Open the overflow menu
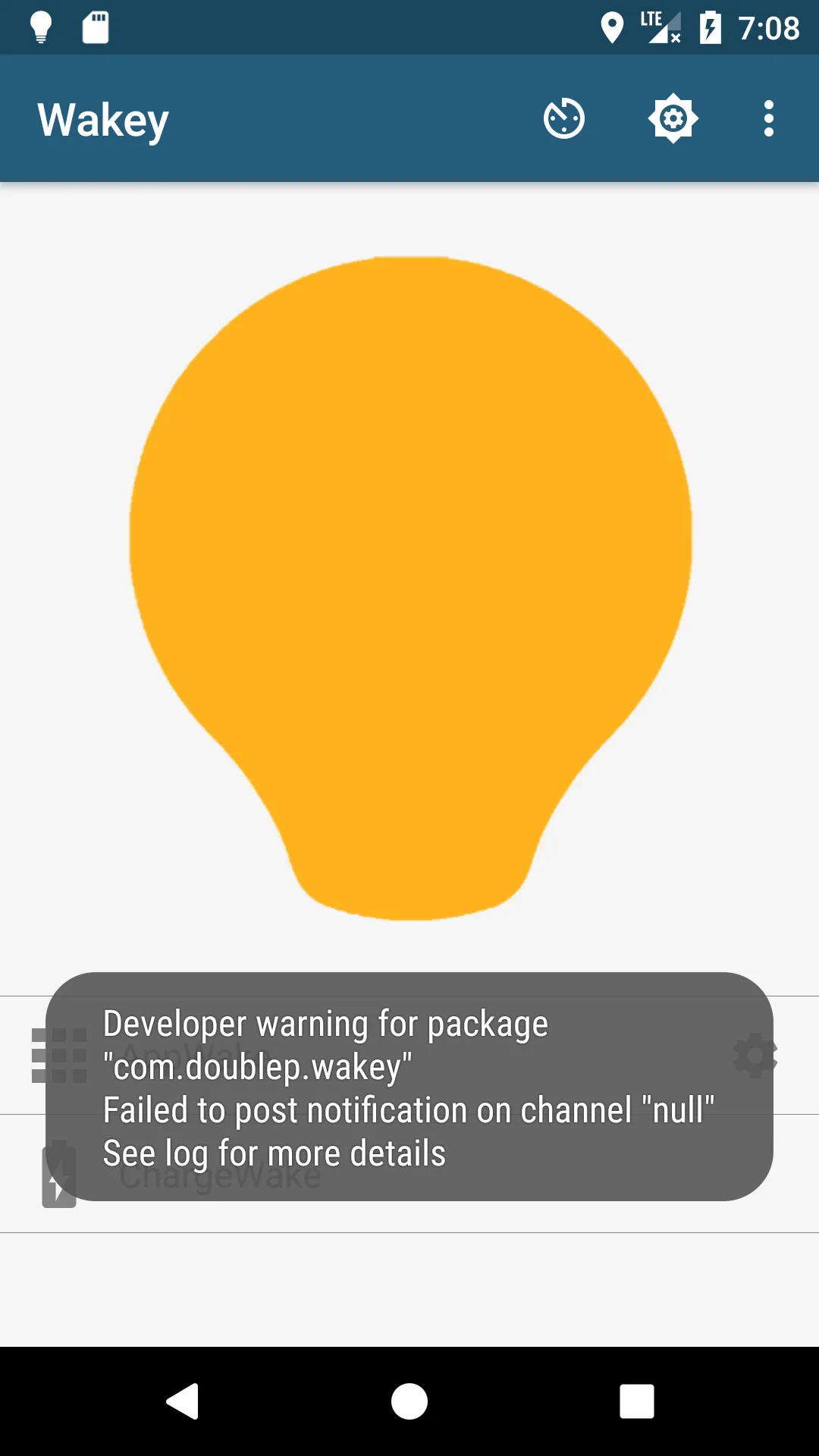The width and height of the screenshot is (819, 1456). point(768,119)
